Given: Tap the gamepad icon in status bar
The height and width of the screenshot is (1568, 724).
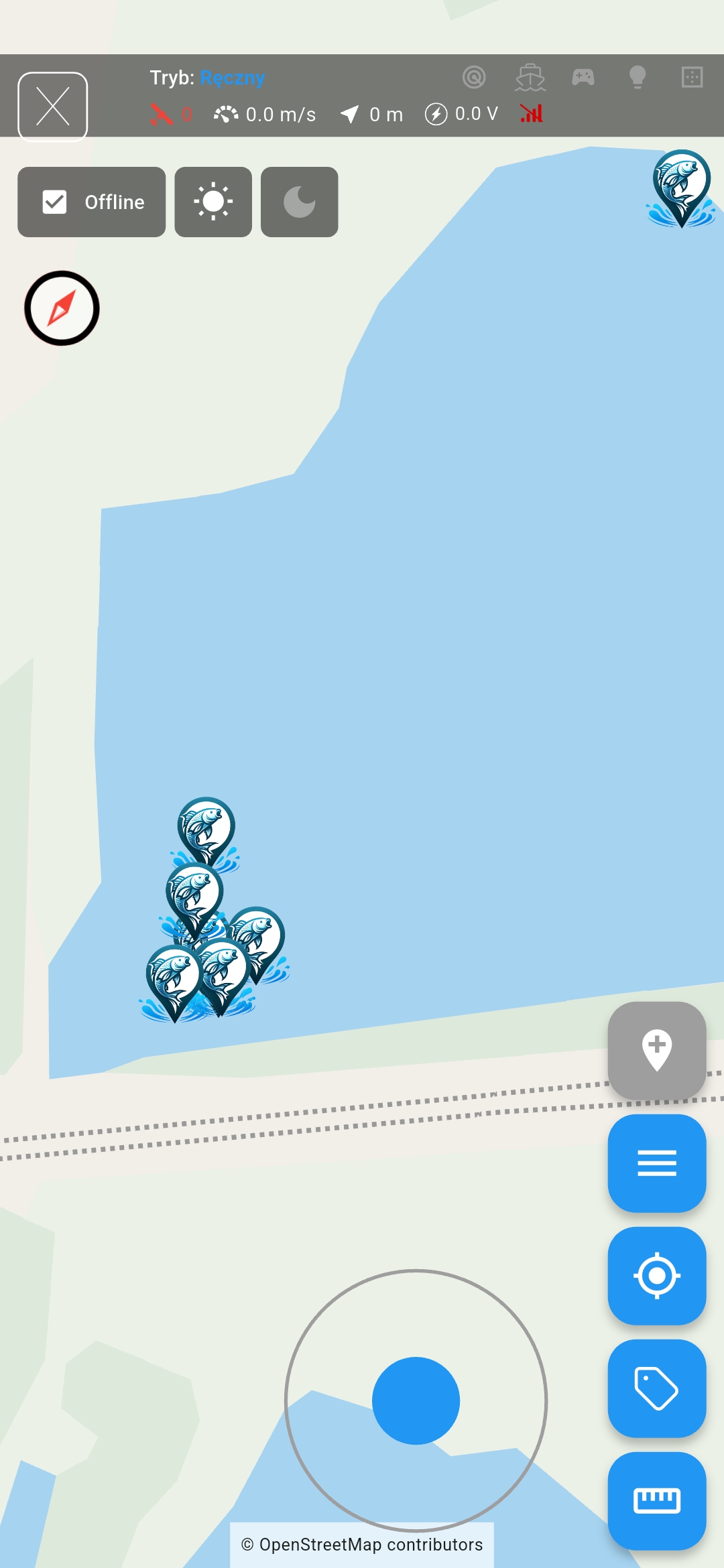Looking at the screenshot, I should 583,77.
